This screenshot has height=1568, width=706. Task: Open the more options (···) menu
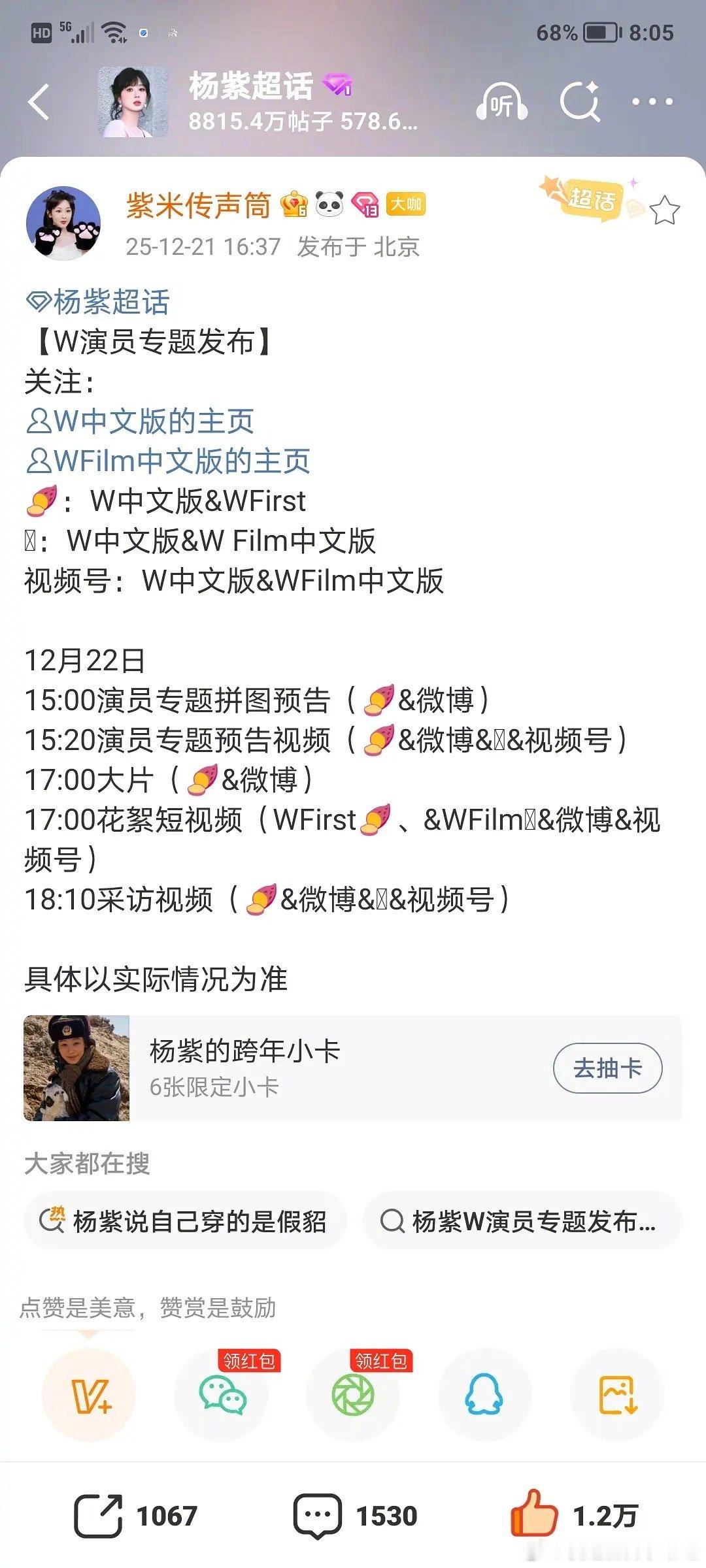pos(650,101)
